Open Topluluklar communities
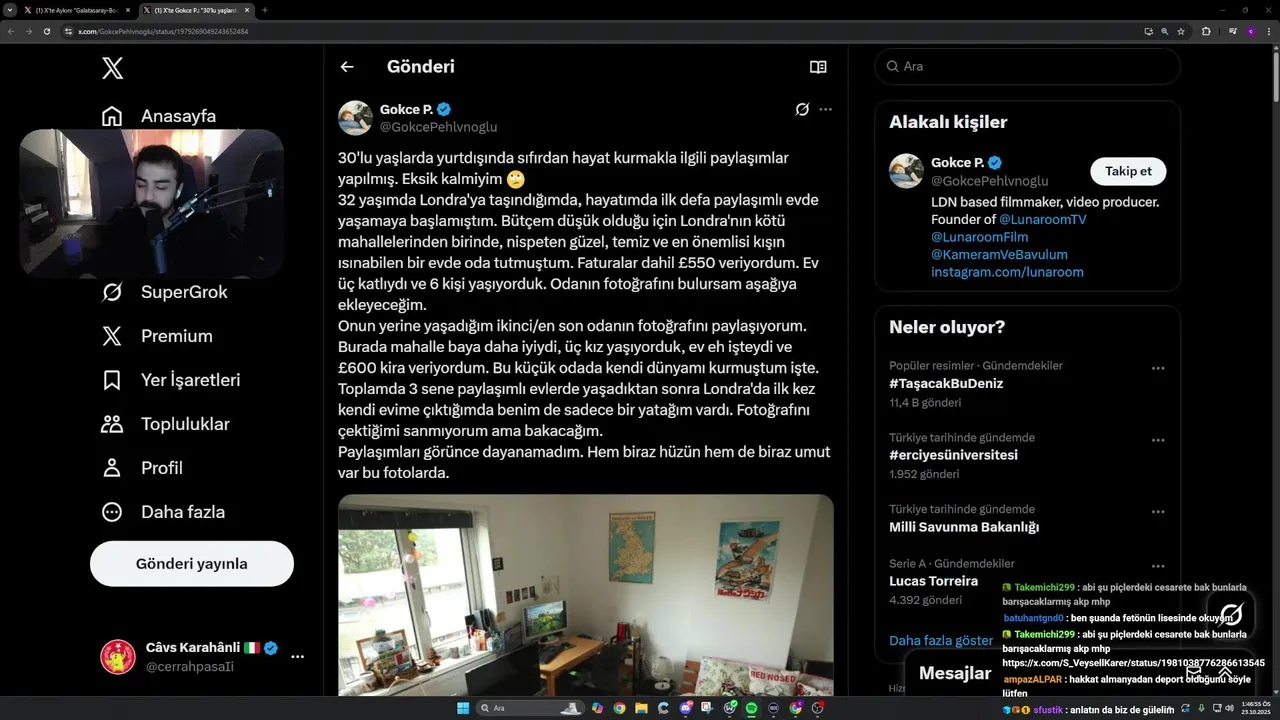The image size is (1280, 720). click(166, 424)
